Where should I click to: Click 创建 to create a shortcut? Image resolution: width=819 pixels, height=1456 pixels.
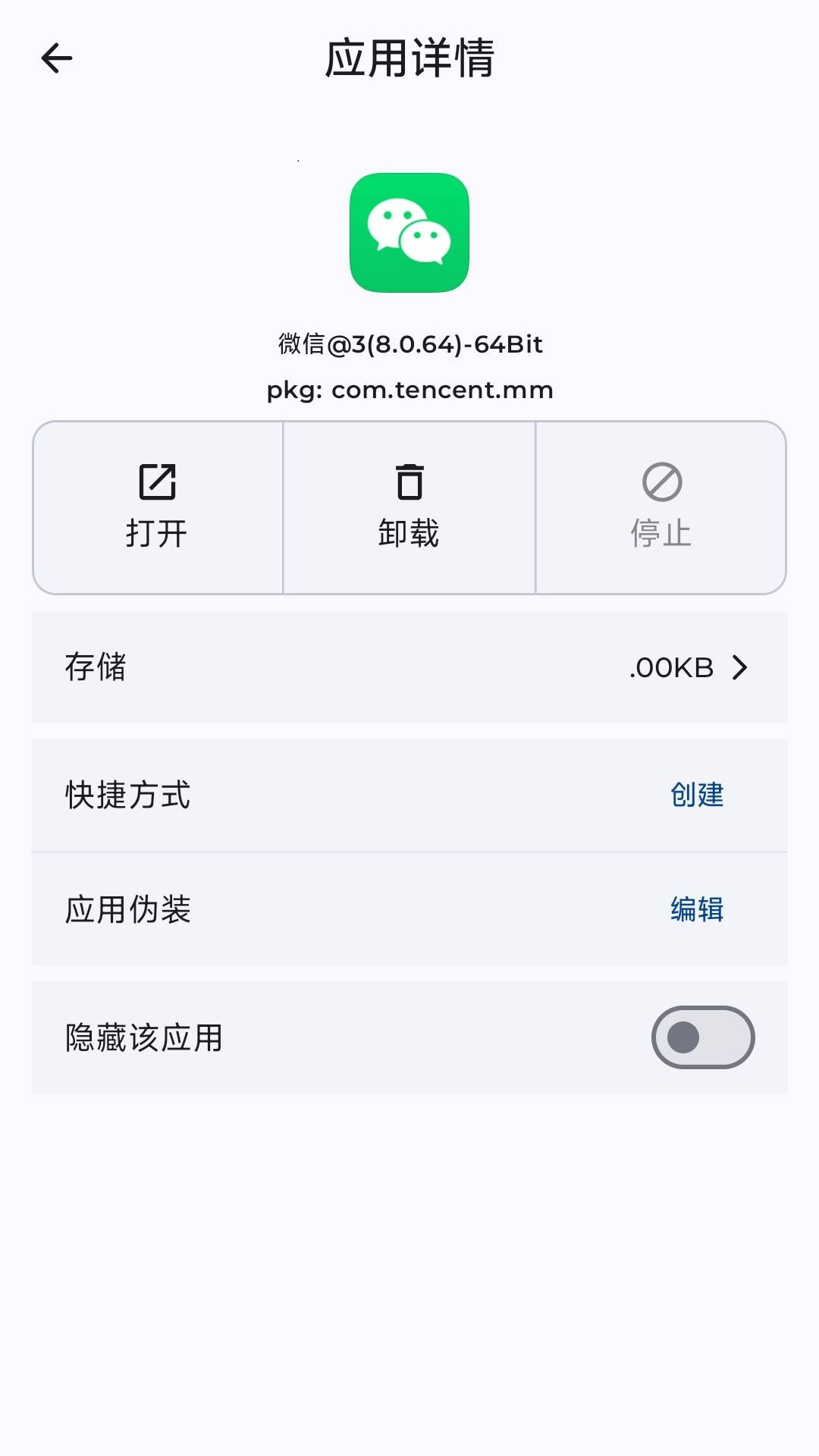(x=695, y=795)
